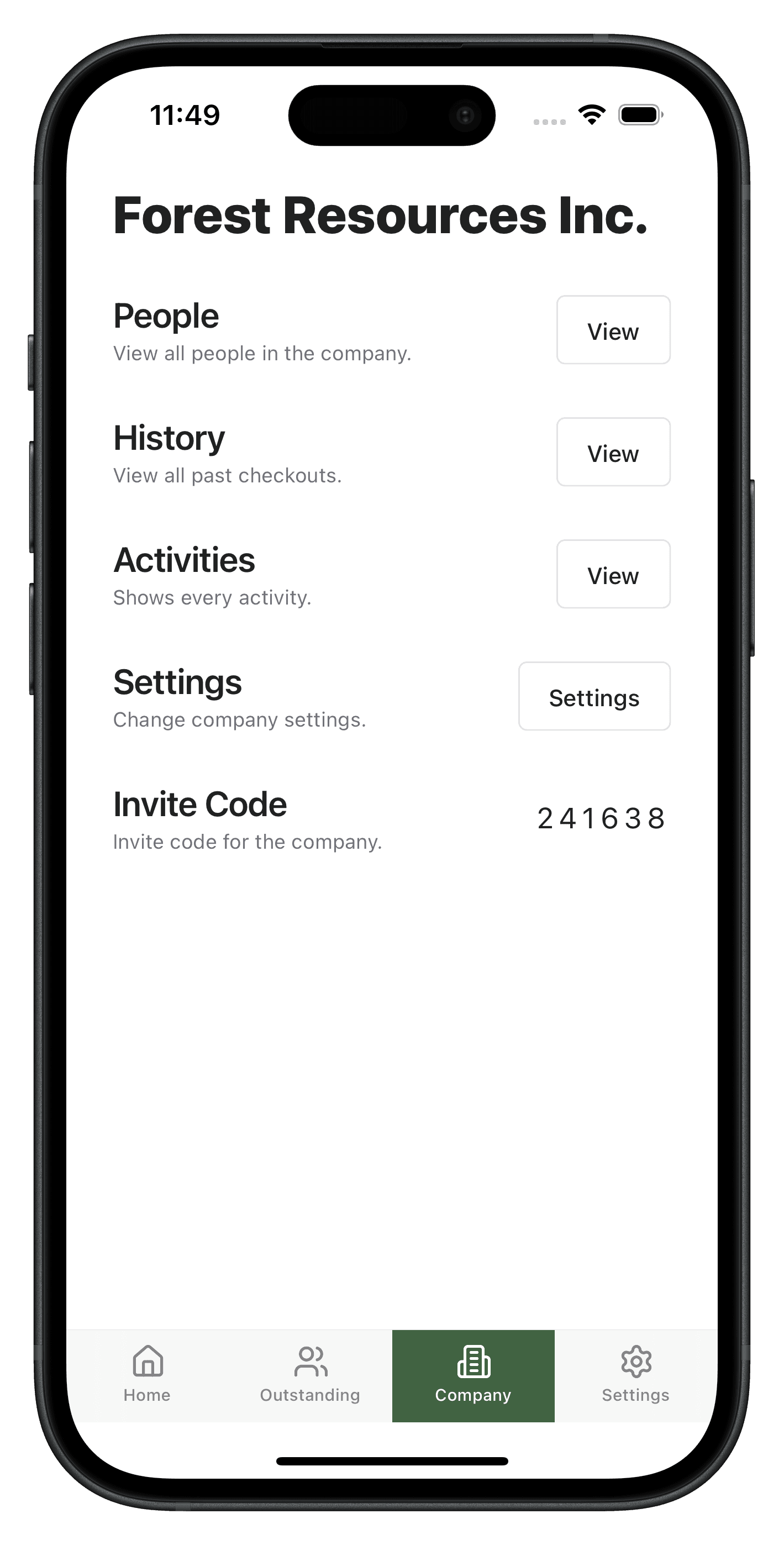Screen dimensions: 784x1545
Task: Switch to the Home tab
Action: 148,1375
